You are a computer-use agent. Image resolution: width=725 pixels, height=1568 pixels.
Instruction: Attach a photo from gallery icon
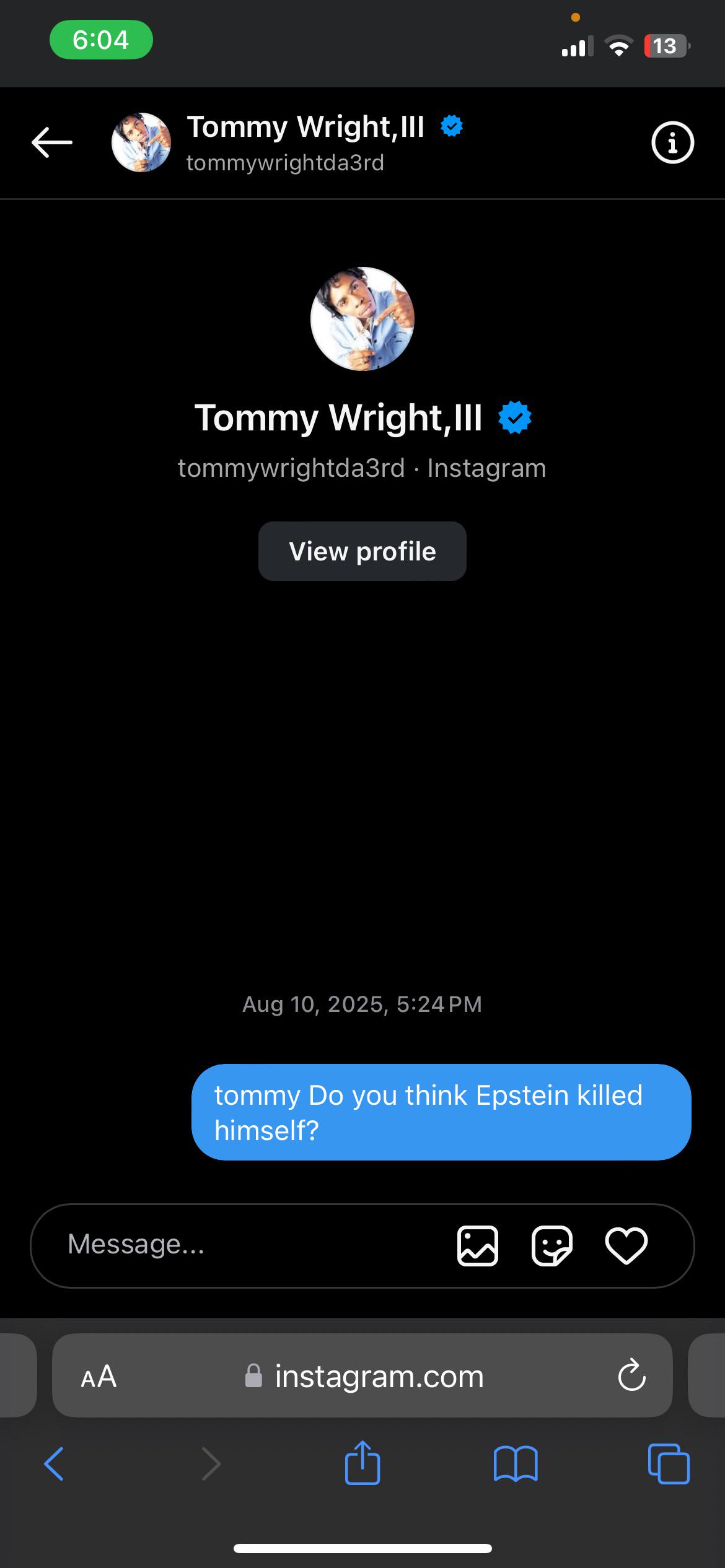(x=477, y=1245)
